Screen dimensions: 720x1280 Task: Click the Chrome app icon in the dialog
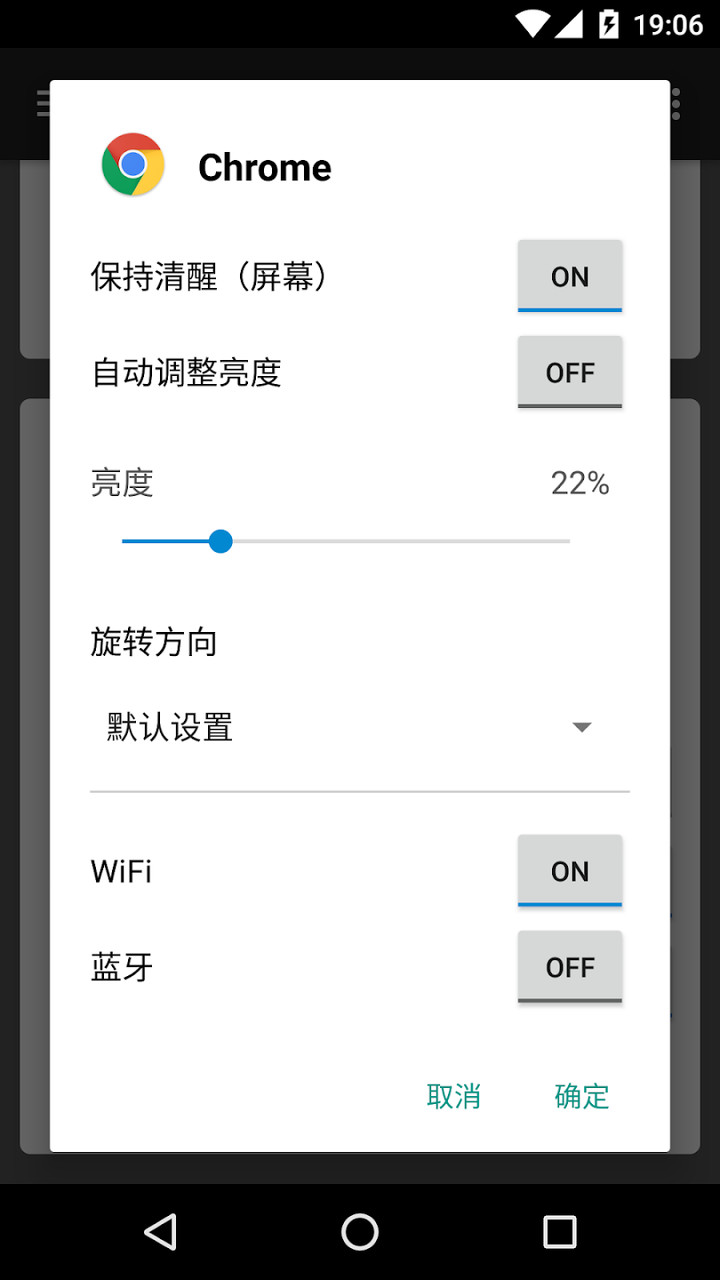[132, 165]
